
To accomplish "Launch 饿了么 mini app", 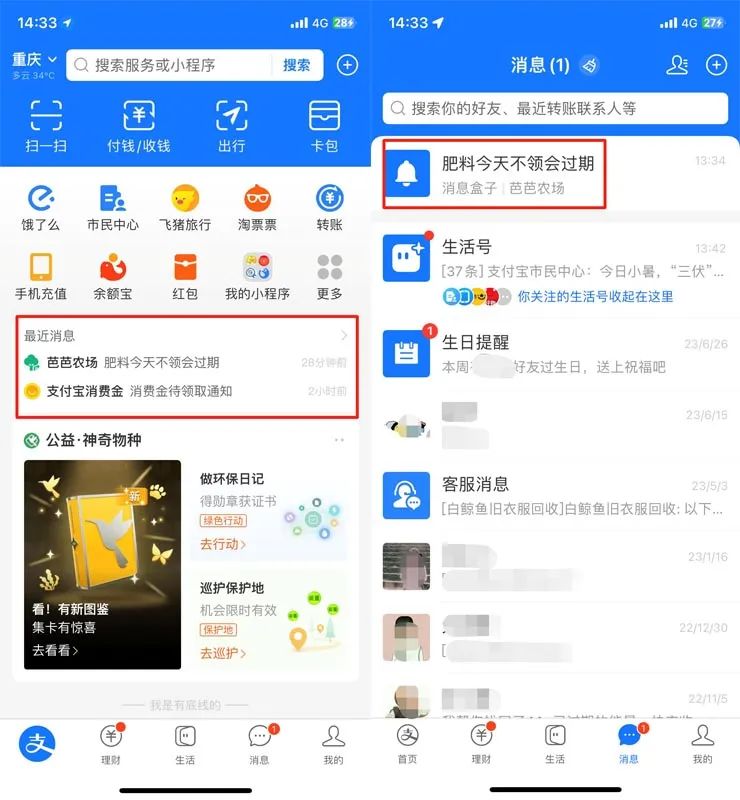I will (x=41, y=208).
